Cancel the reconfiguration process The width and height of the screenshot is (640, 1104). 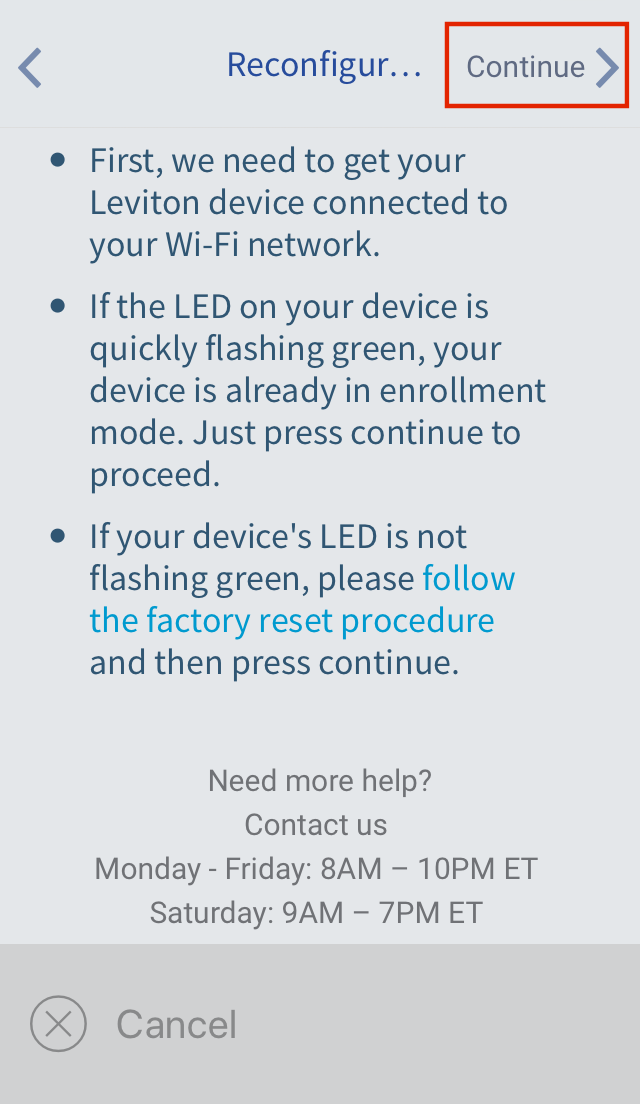[x=134, y=1024]
